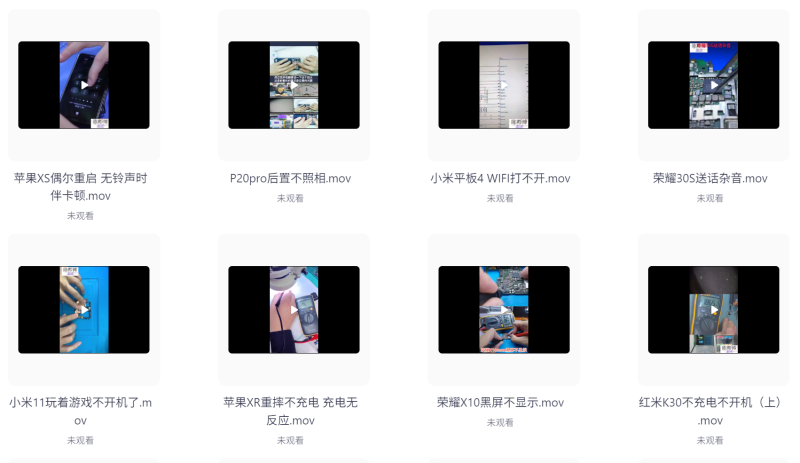Play the 荣耀30S送话杂音.mov video

(x=714, y=85)
